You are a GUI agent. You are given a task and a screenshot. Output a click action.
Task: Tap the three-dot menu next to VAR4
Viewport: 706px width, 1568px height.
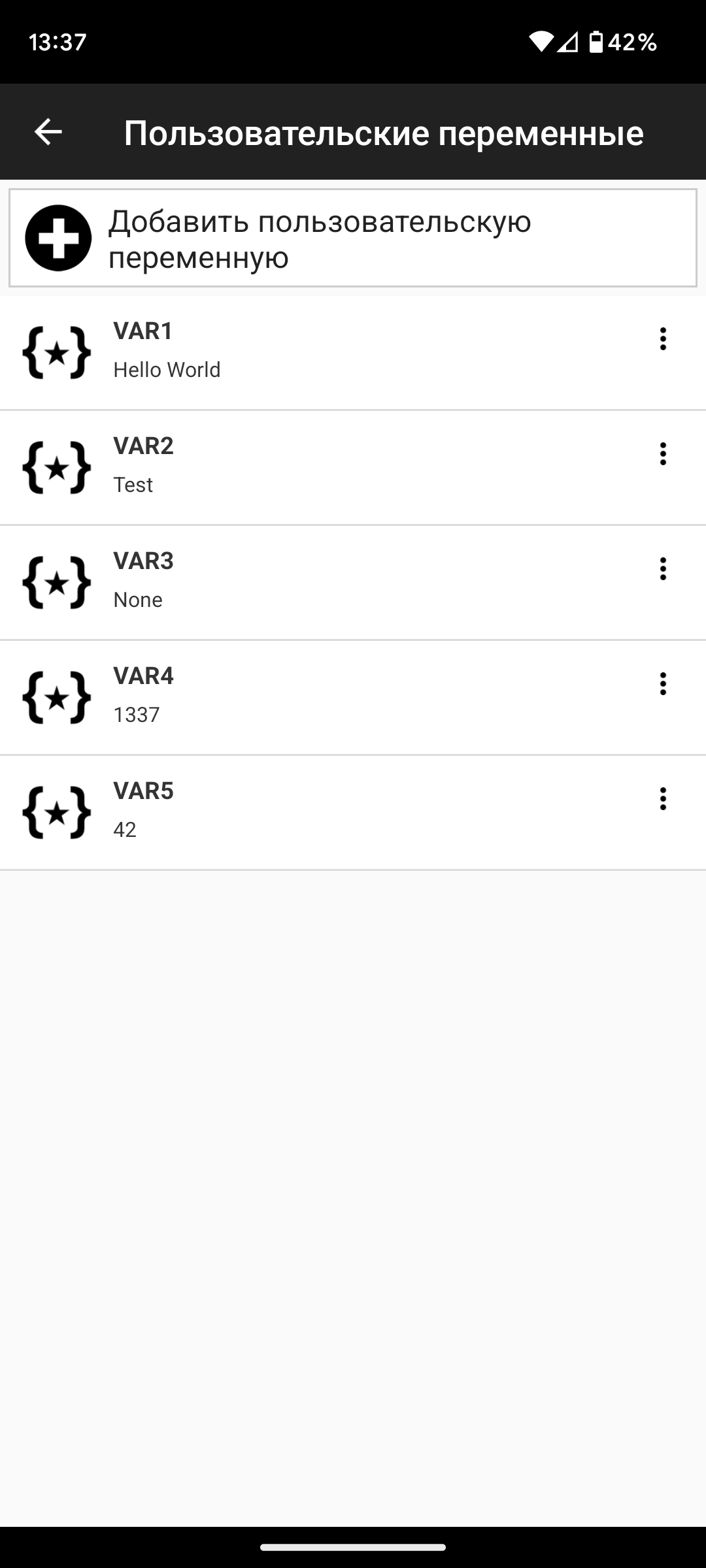point(663,684)
